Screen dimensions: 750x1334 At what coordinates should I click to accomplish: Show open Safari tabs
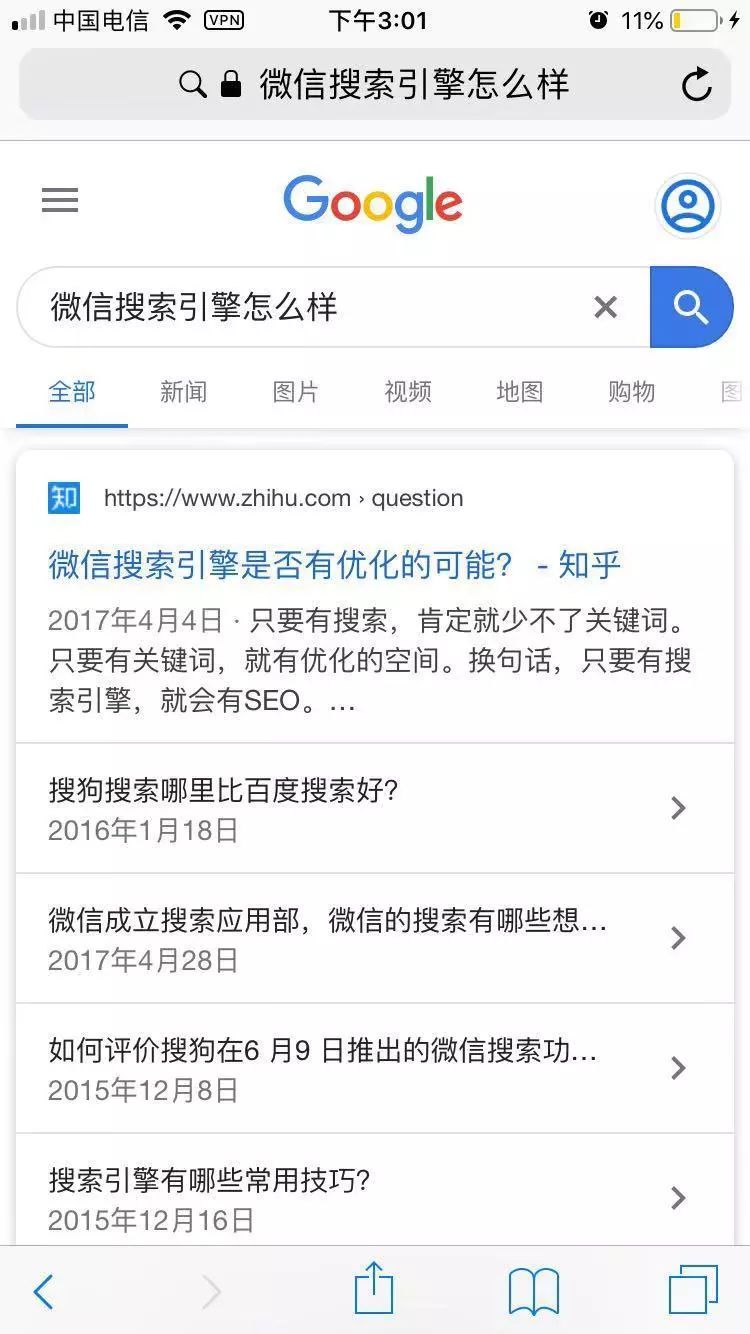693,1290
